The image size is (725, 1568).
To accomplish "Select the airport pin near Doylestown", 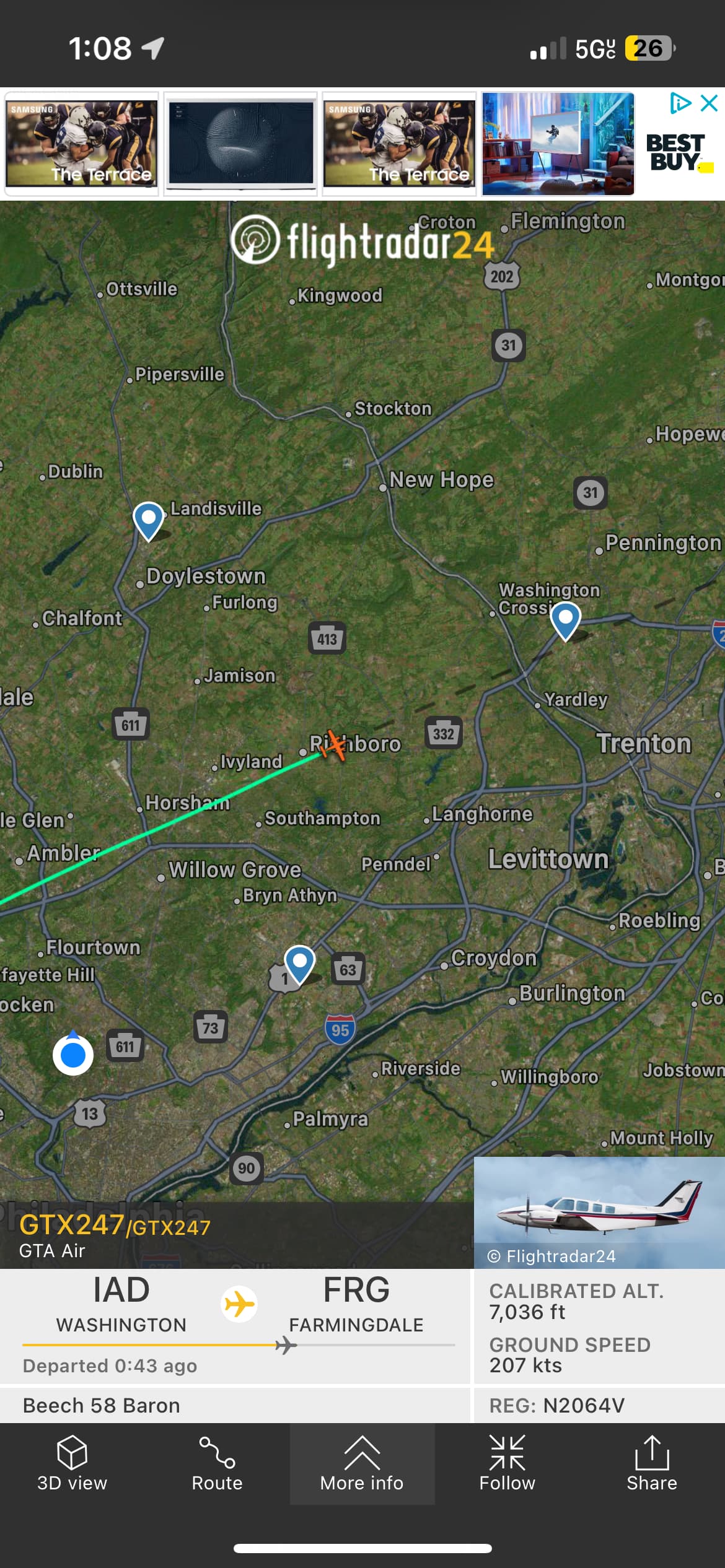I will click(x=149, y=520).
